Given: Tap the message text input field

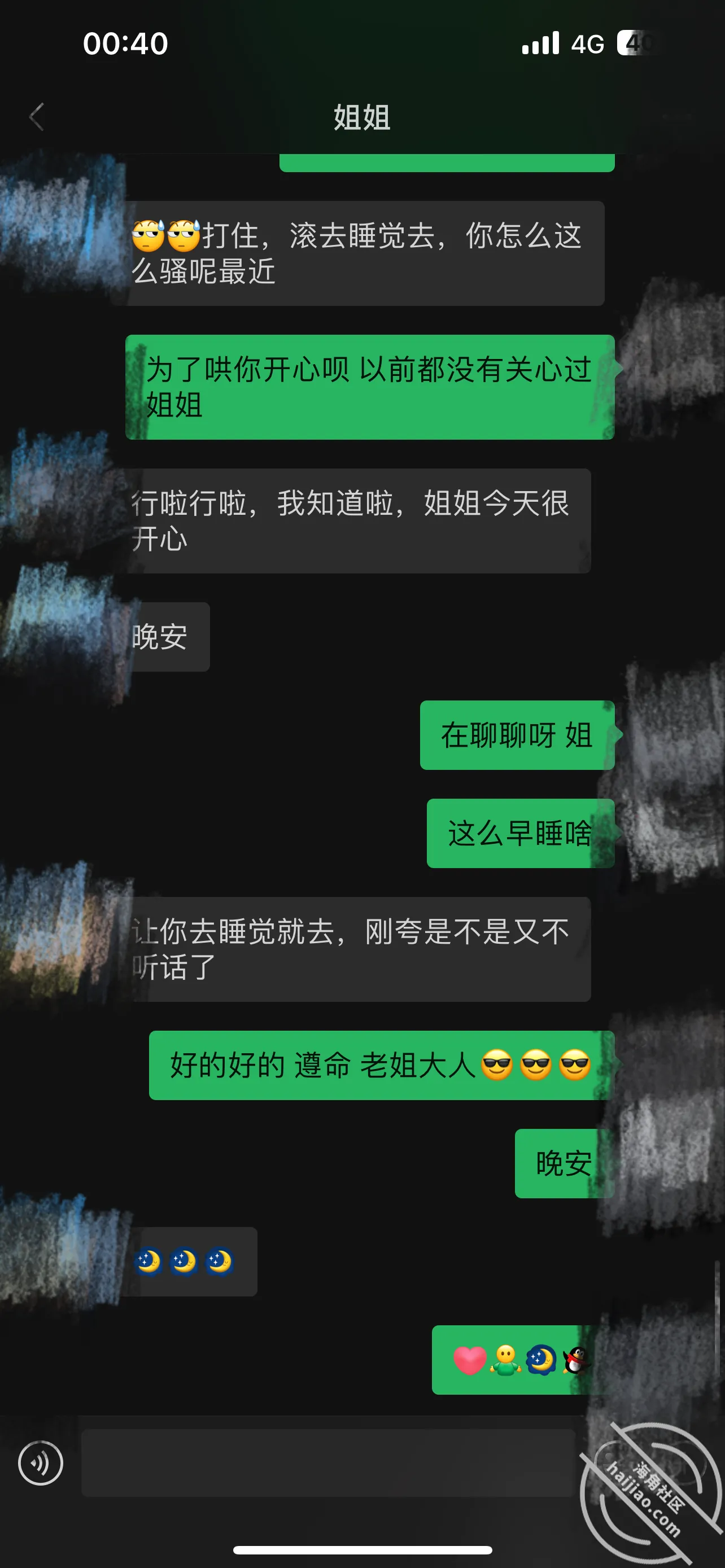Looking at the screenshot, I should click(x=328, y=1464).
